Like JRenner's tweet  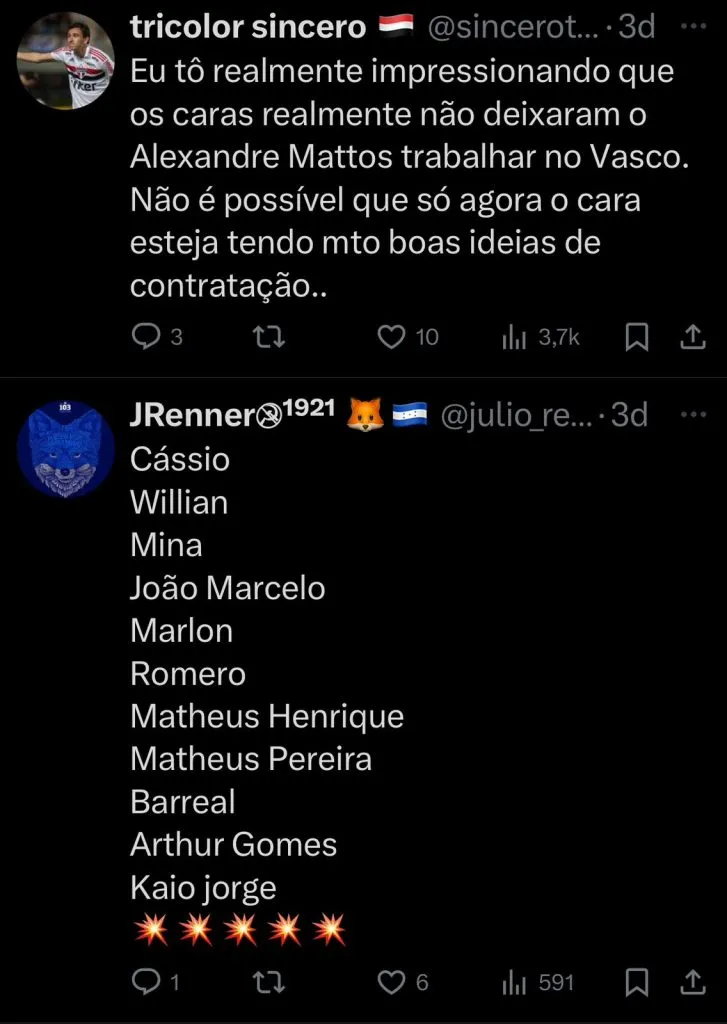(x=391, y=983)
